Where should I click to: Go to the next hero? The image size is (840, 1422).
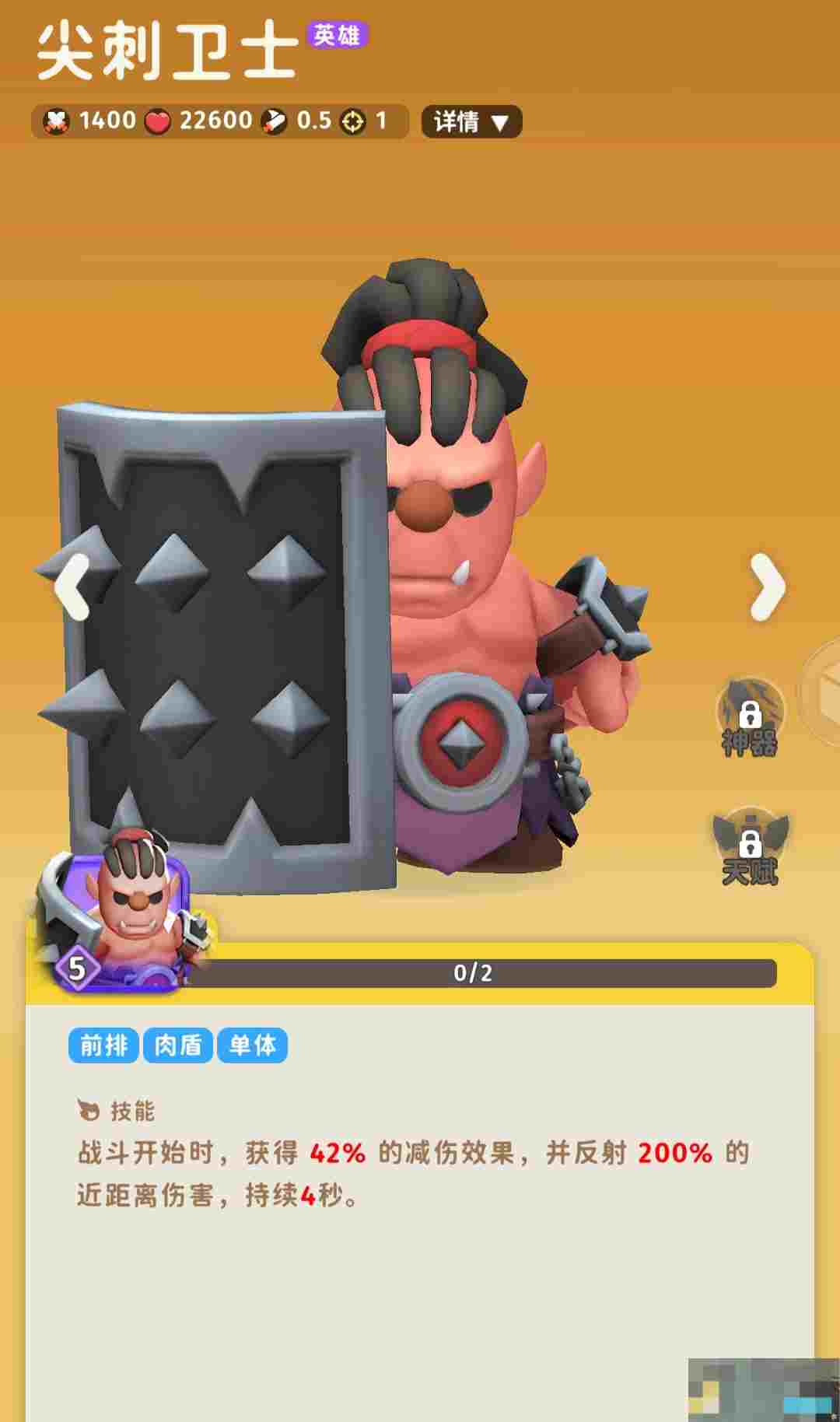point(768,587)
